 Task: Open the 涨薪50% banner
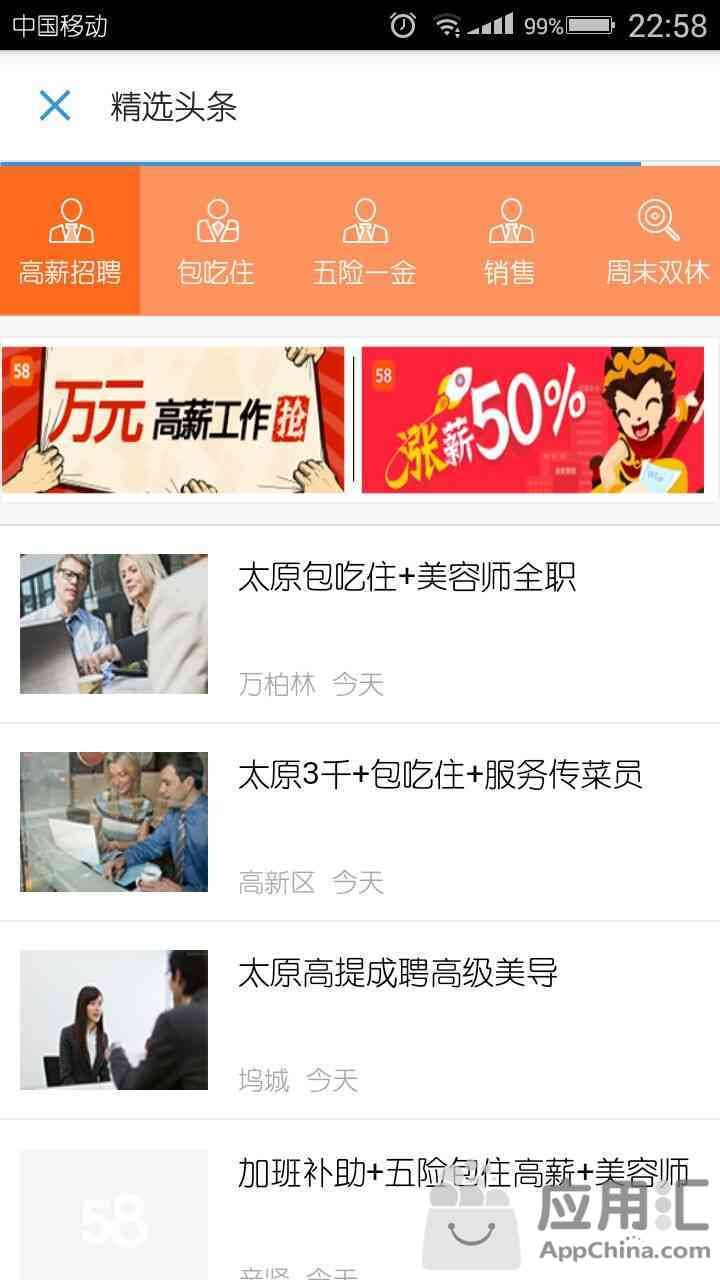(x=532, y=420)
